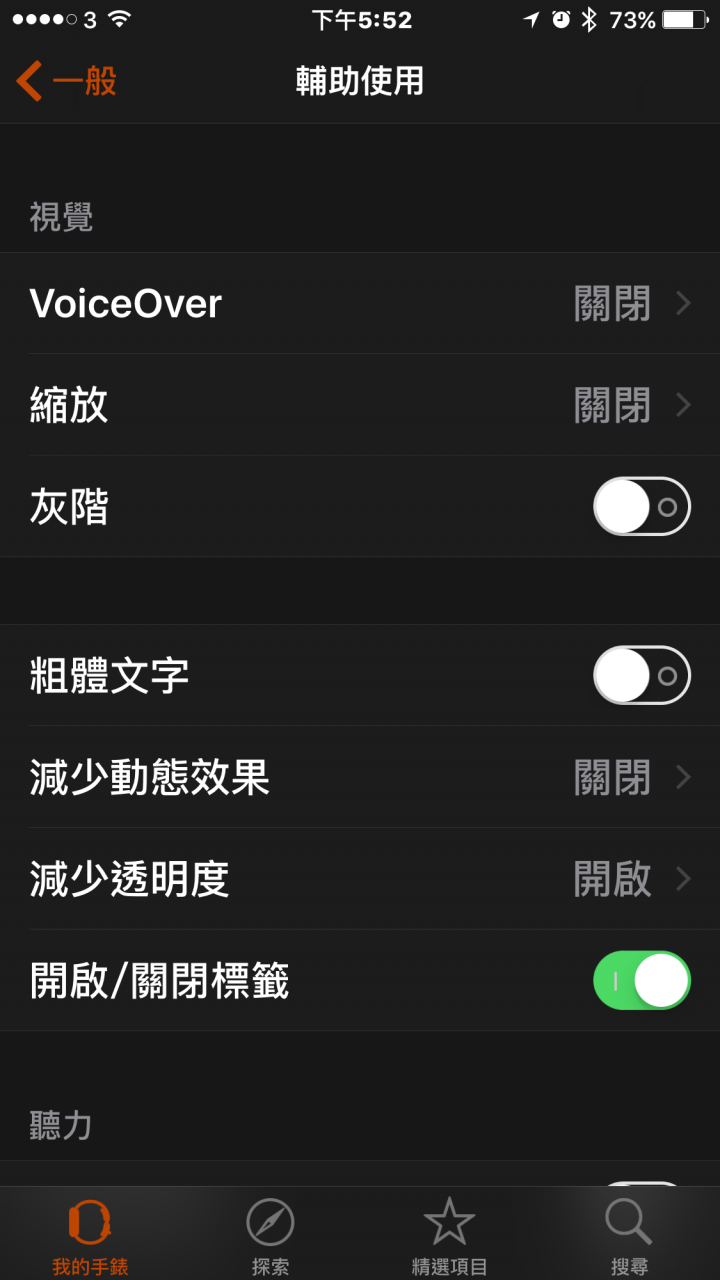Open 減少透明度 settings
Viewport: 720px width, 1280px height.
360,879
